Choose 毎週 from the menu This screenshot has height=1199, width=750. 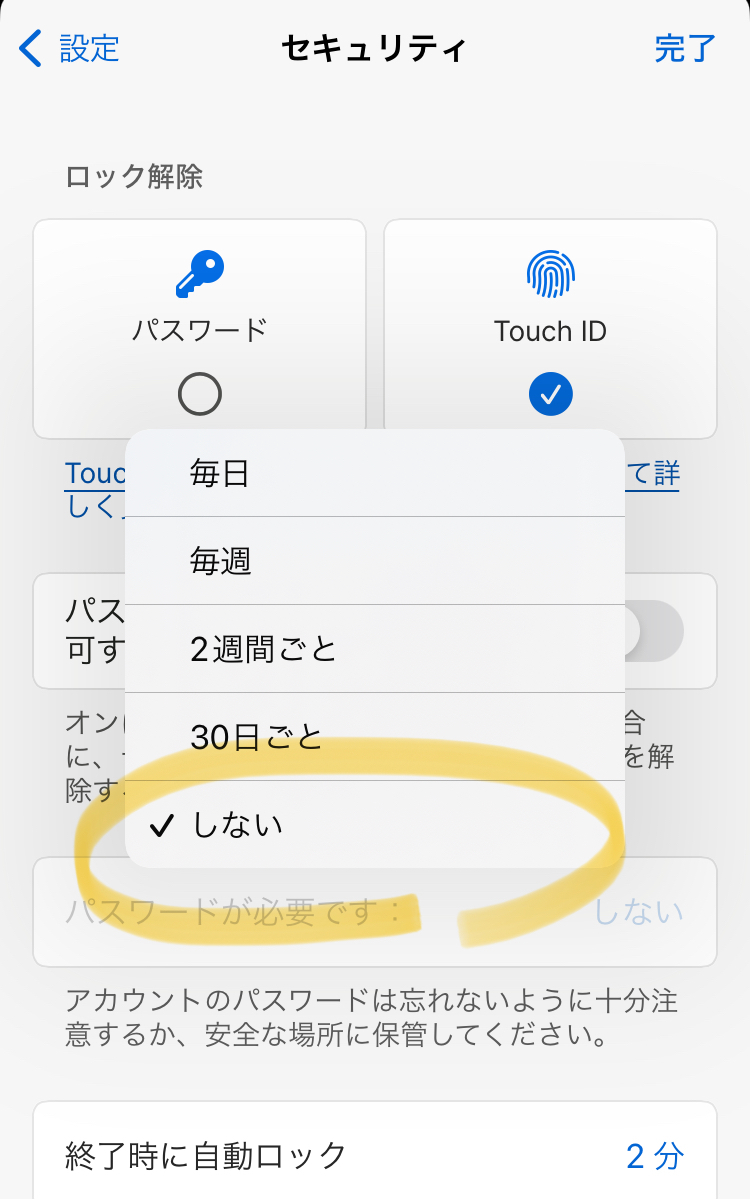[x=375, y=561]
